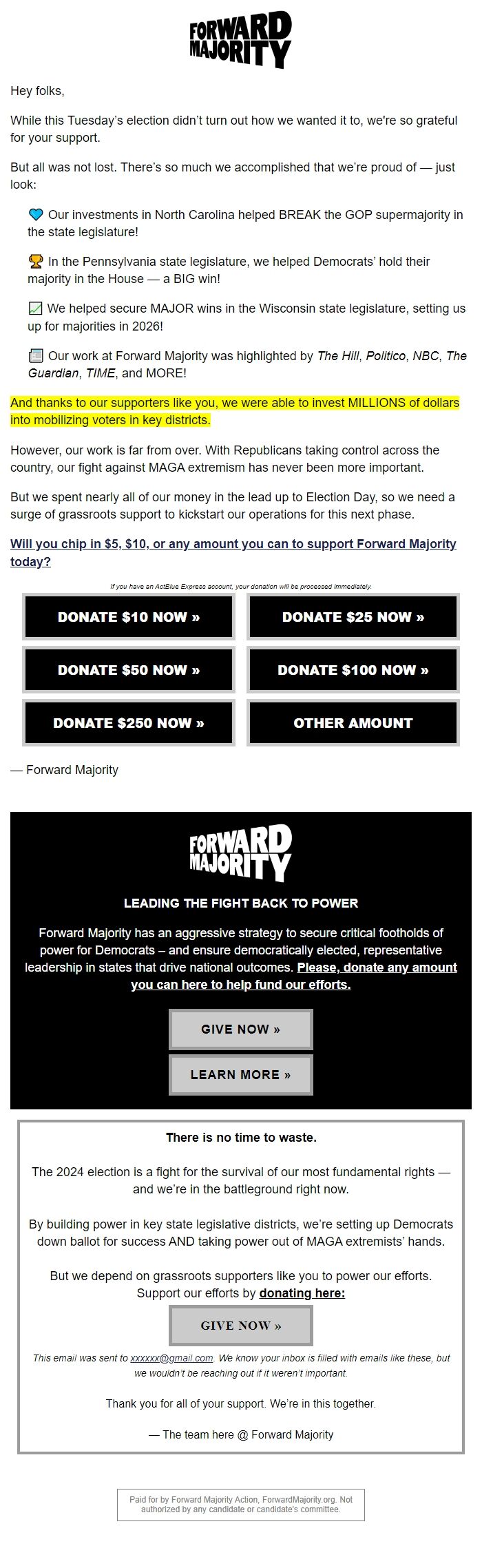Choose the DONATE $50 NOW button
Image resolution: width=482 pixels, height=1568 pixels.
click(x=129, y=670)
